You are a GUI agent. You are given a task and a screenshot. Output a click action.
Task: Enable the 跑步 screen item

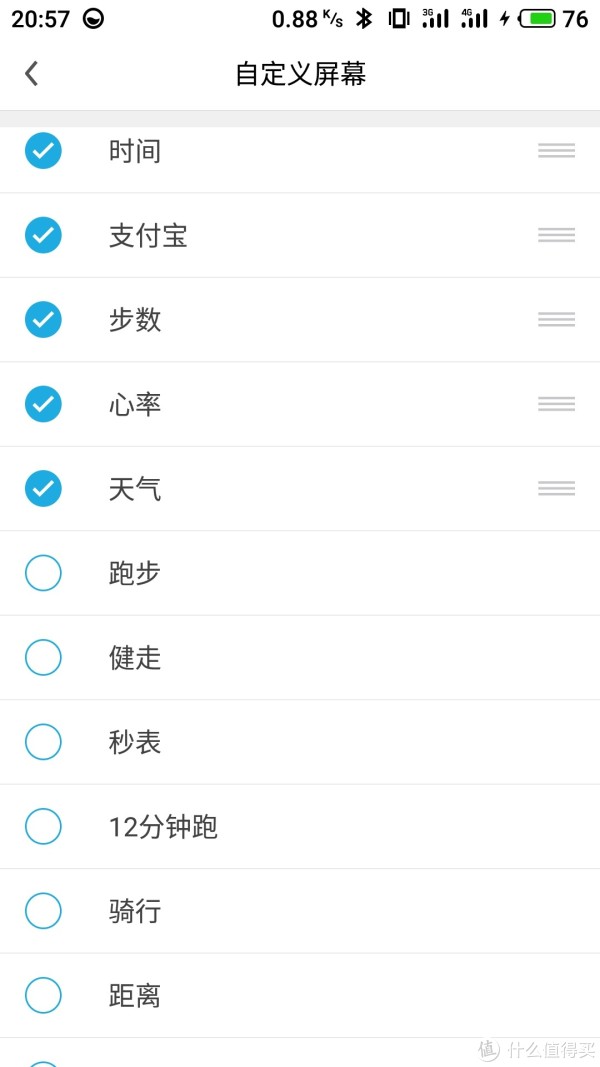pyautogui.click(x=43, y=573)
